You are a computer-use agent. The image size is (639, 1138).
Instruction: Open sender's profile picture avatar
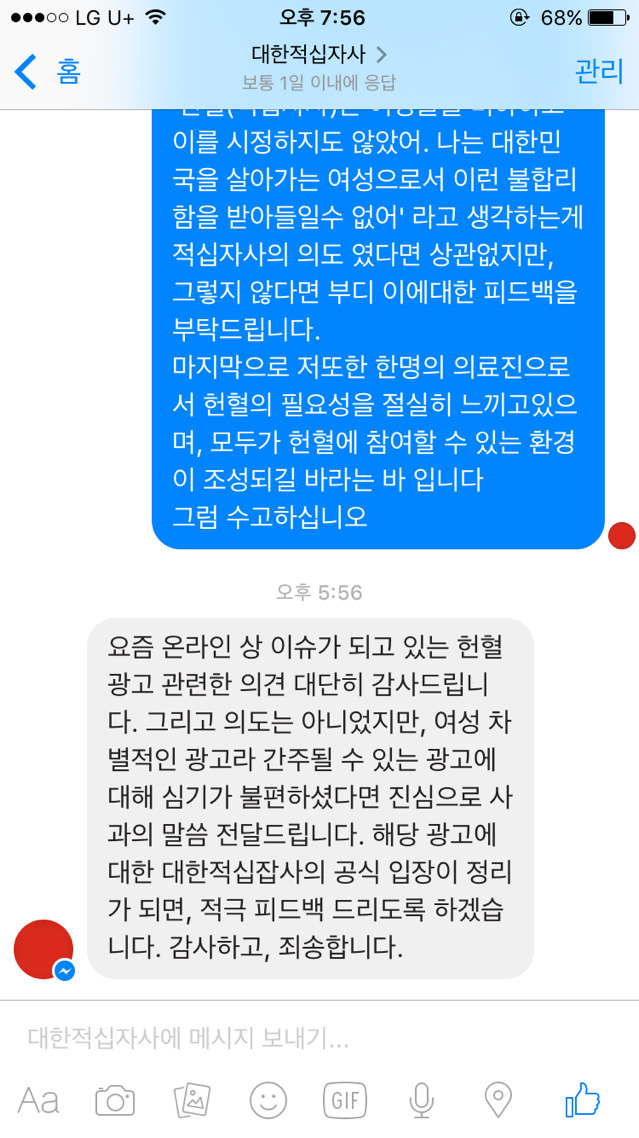coord(44,949)
